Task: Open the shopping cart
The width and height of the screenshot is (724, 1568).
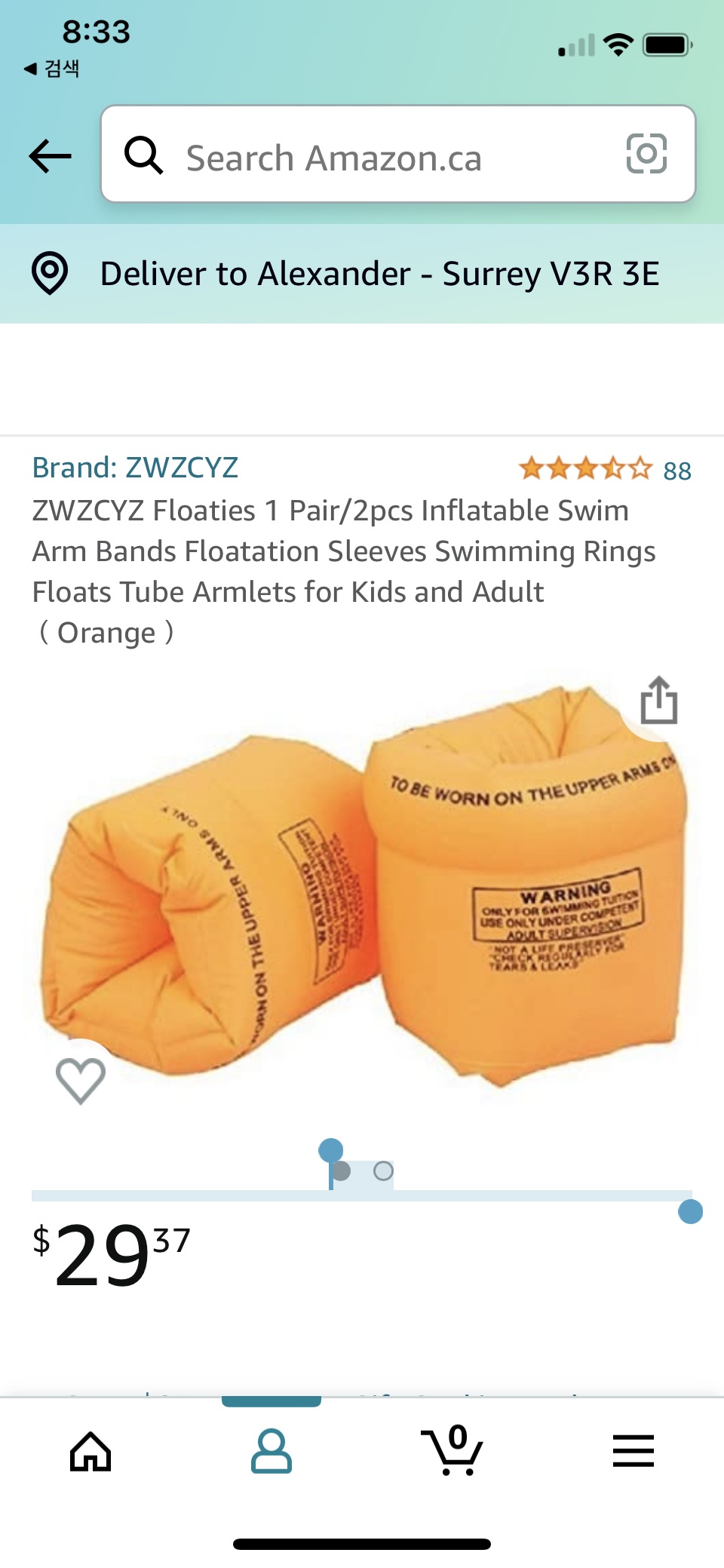Action: tap(452, 1450)
